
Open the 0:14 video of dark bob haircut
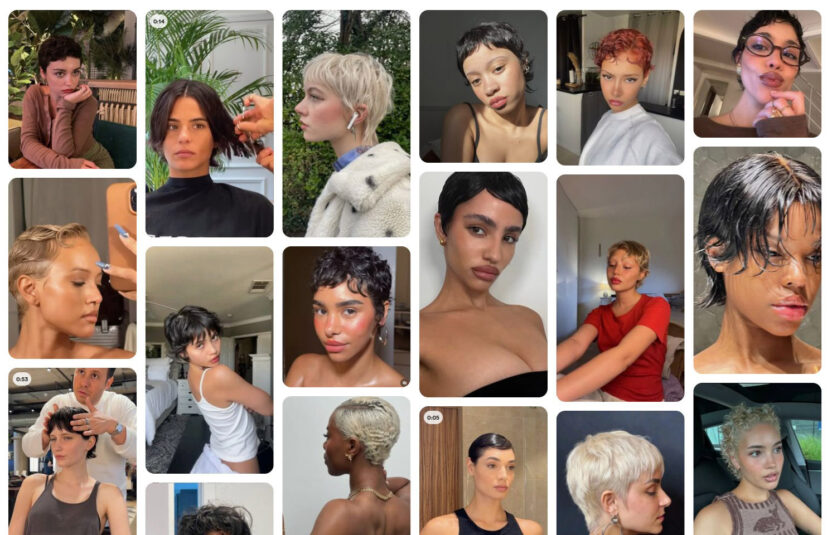209,123
